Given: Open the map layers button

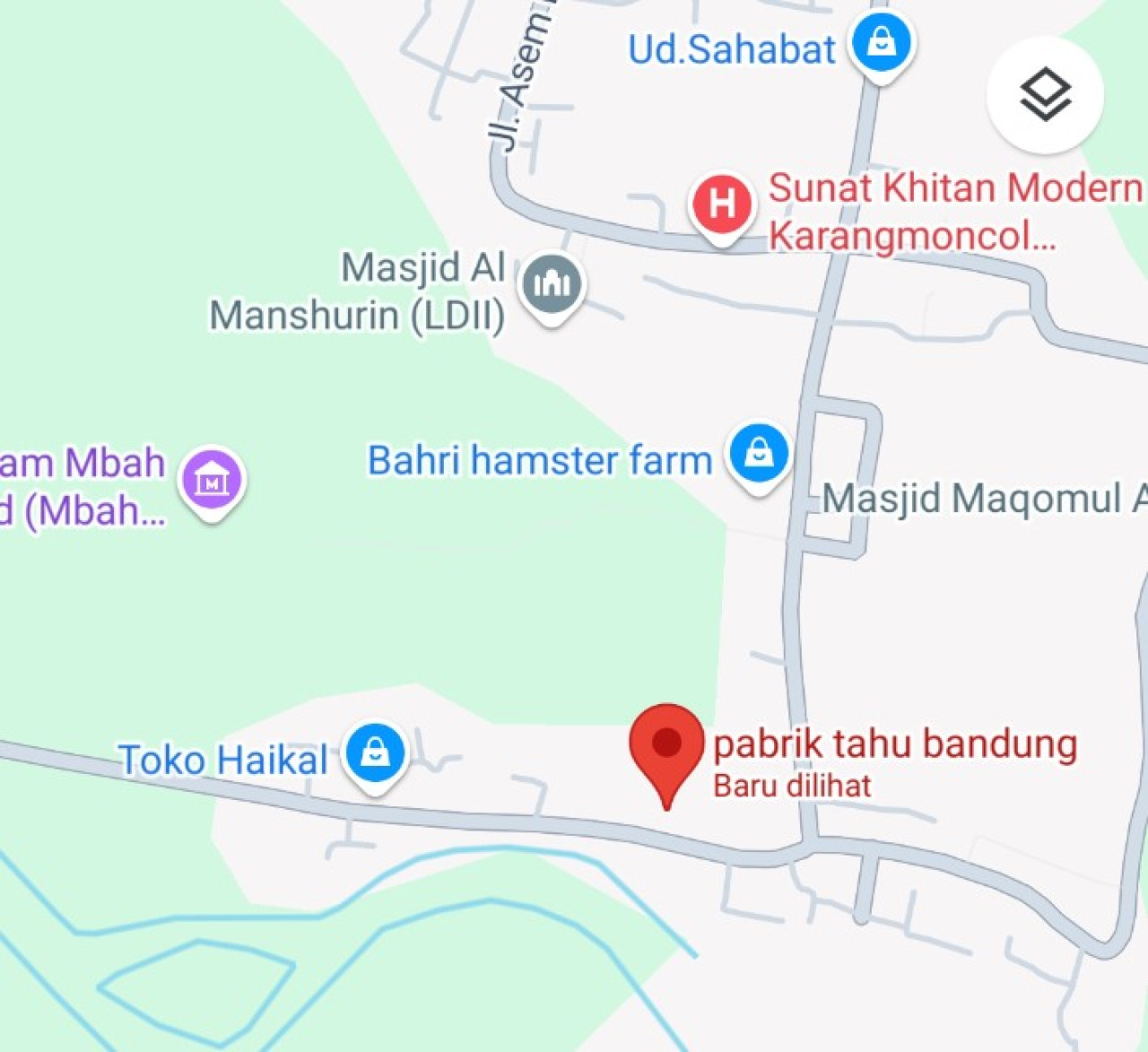Looking at the screenshot, I should click(x=1045, y=94).
